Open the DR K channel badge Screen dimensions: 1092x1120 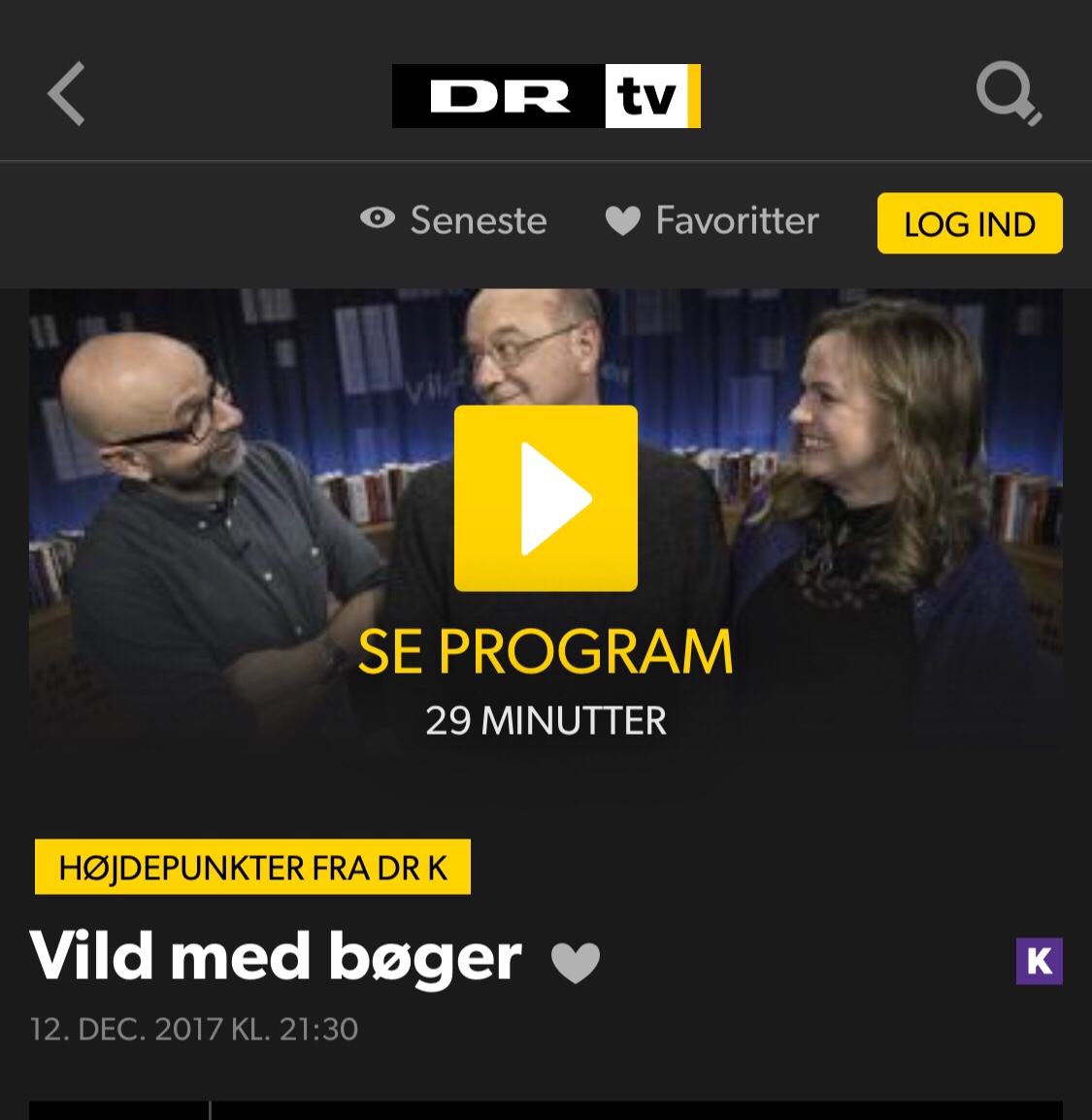(x=1039, y=961)
